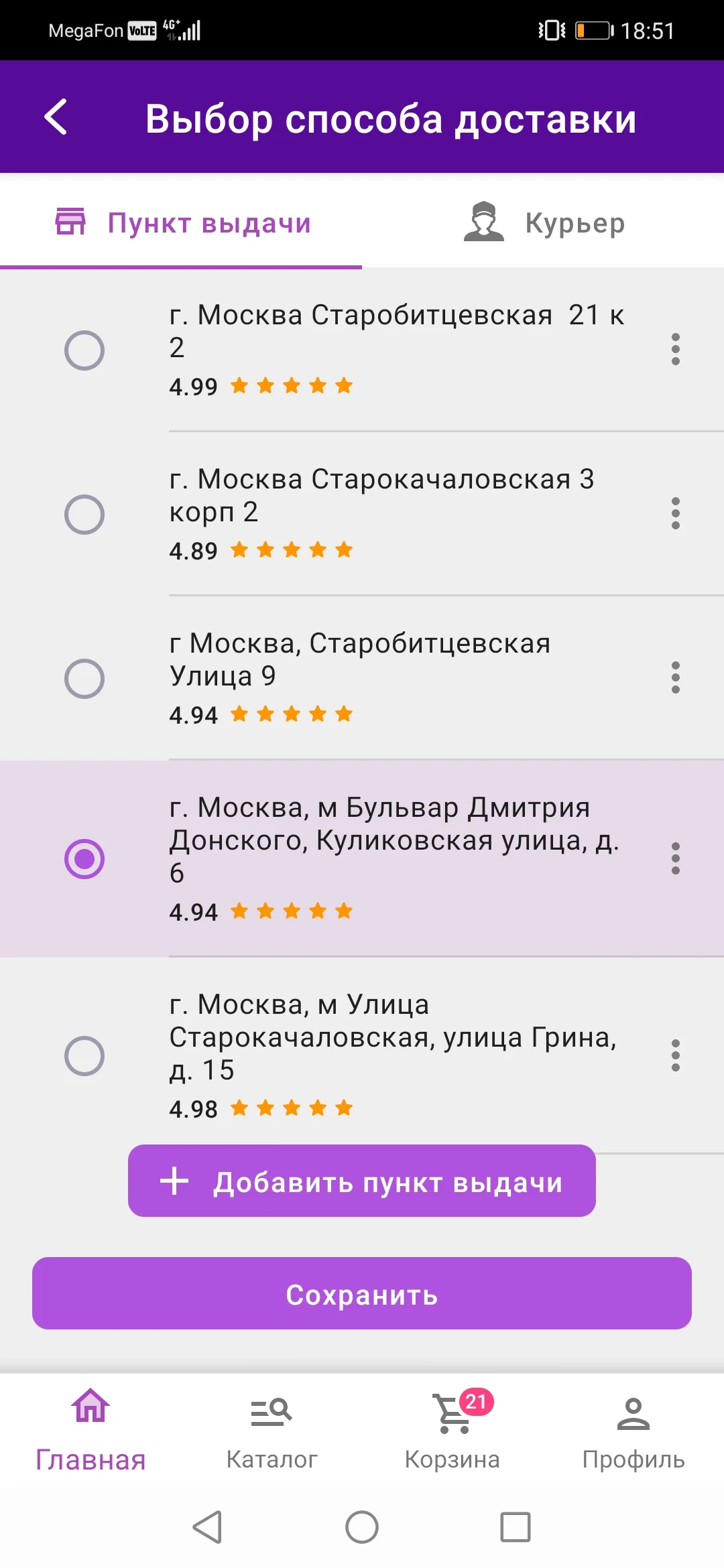
Task: Select radio for Старокачаловская 3 корп 2
Action: (84, 514)
